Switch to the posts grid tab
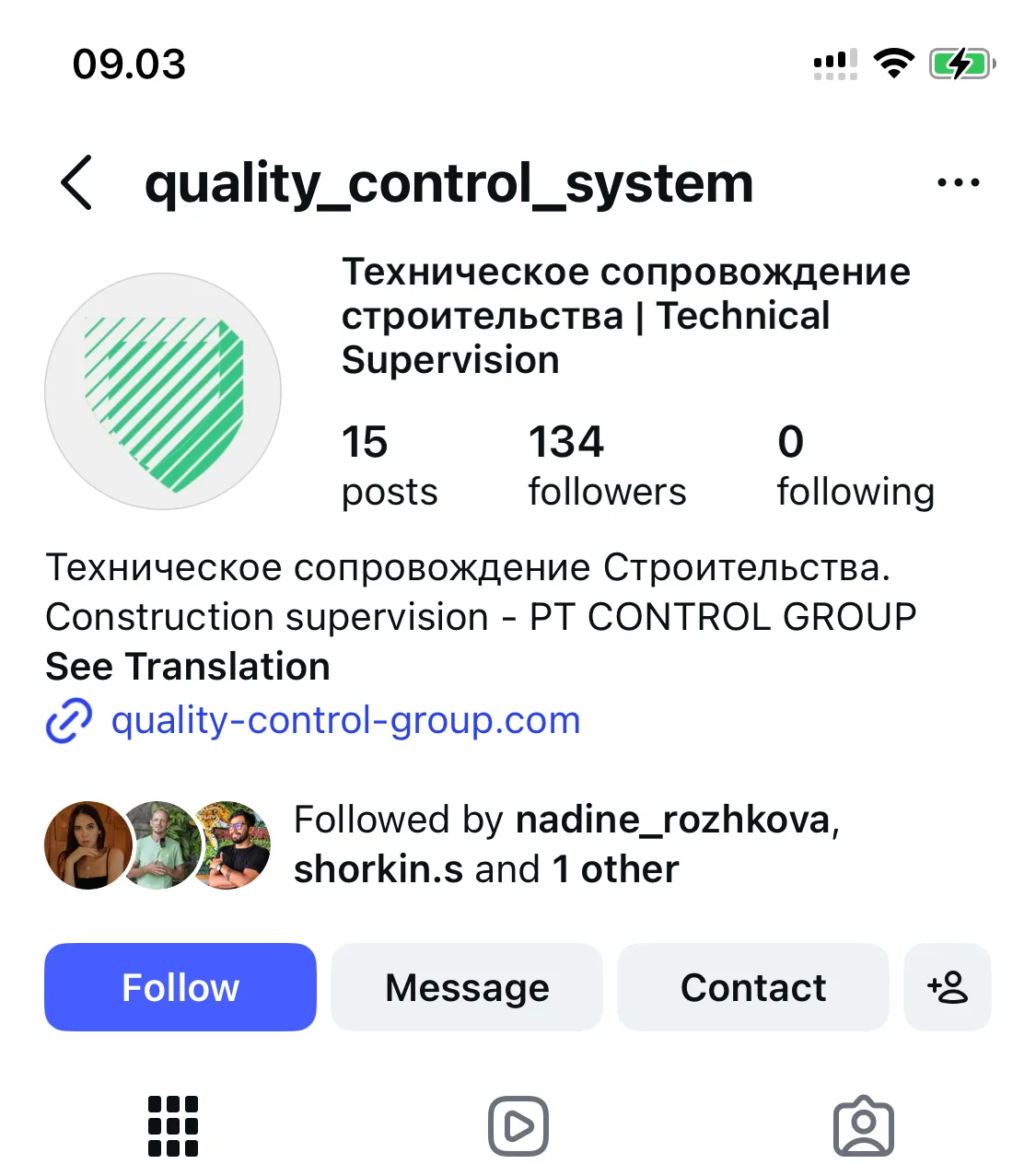 pyautogui.click(x=173, y=1126)
